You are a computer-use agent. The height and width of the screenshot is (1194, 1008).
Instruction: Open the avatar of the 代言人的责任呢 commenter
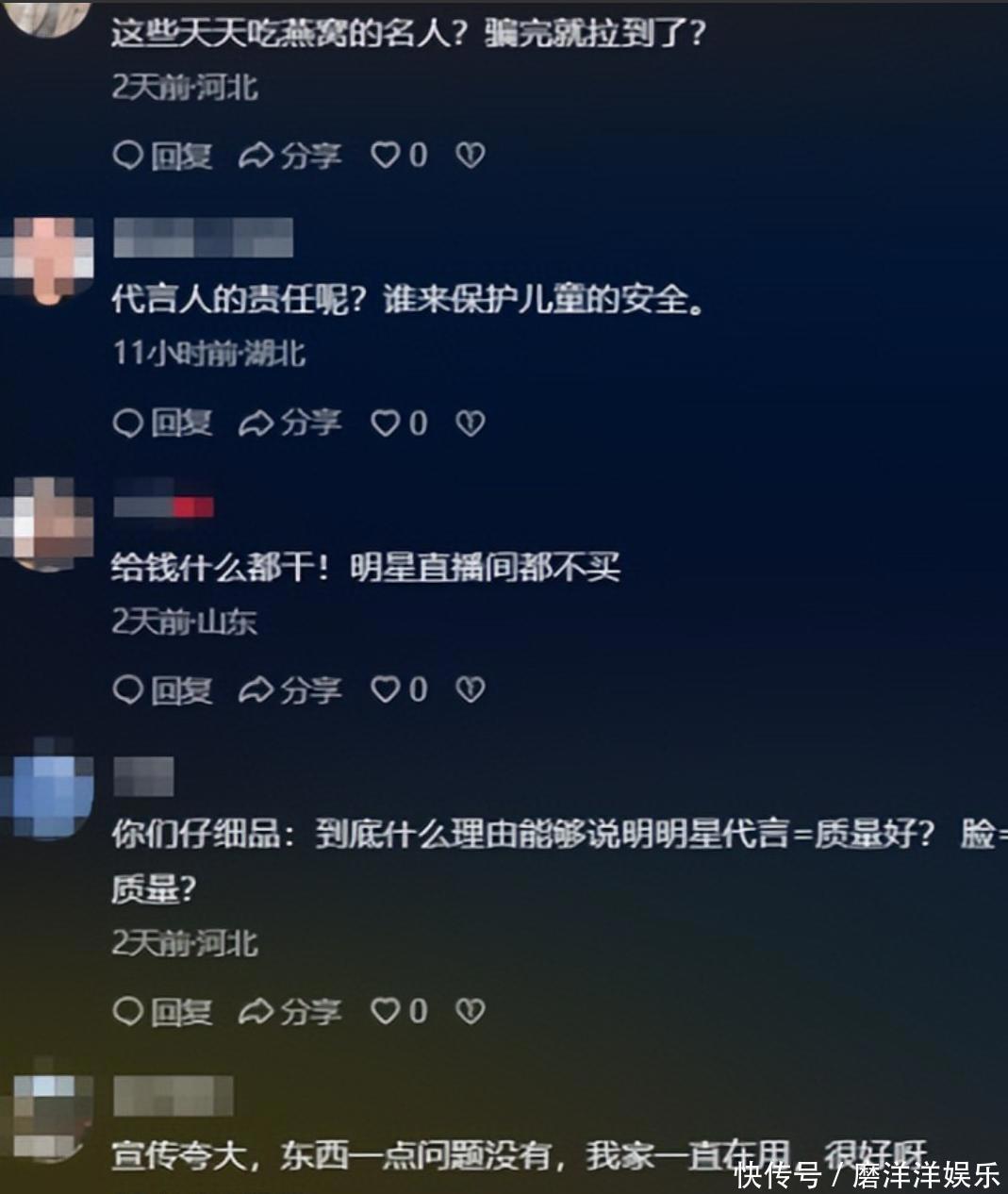tap(47, 259)
